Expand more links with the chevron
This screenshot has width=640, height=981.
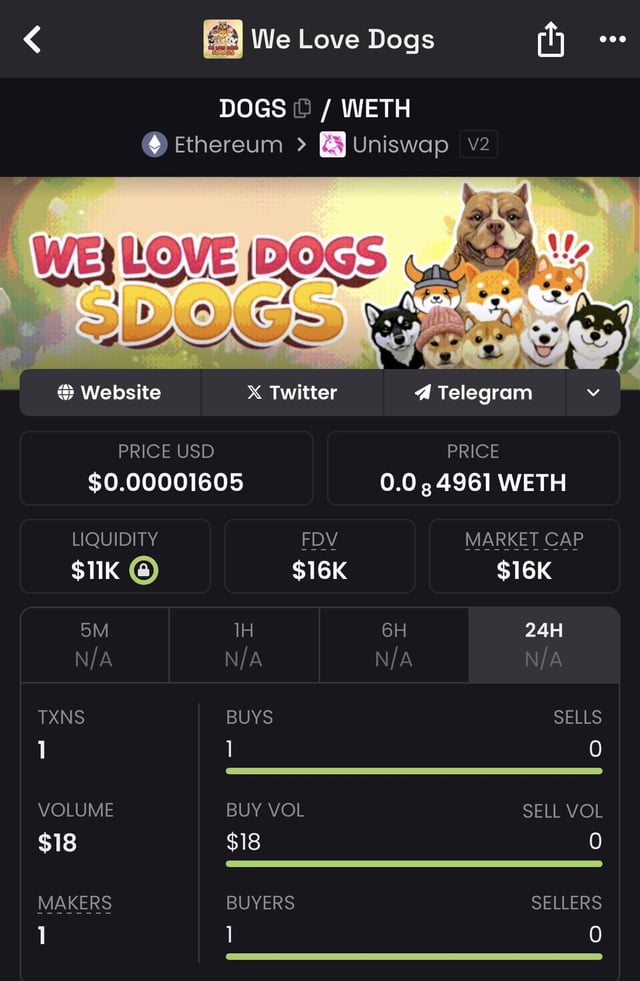point(593,393)
